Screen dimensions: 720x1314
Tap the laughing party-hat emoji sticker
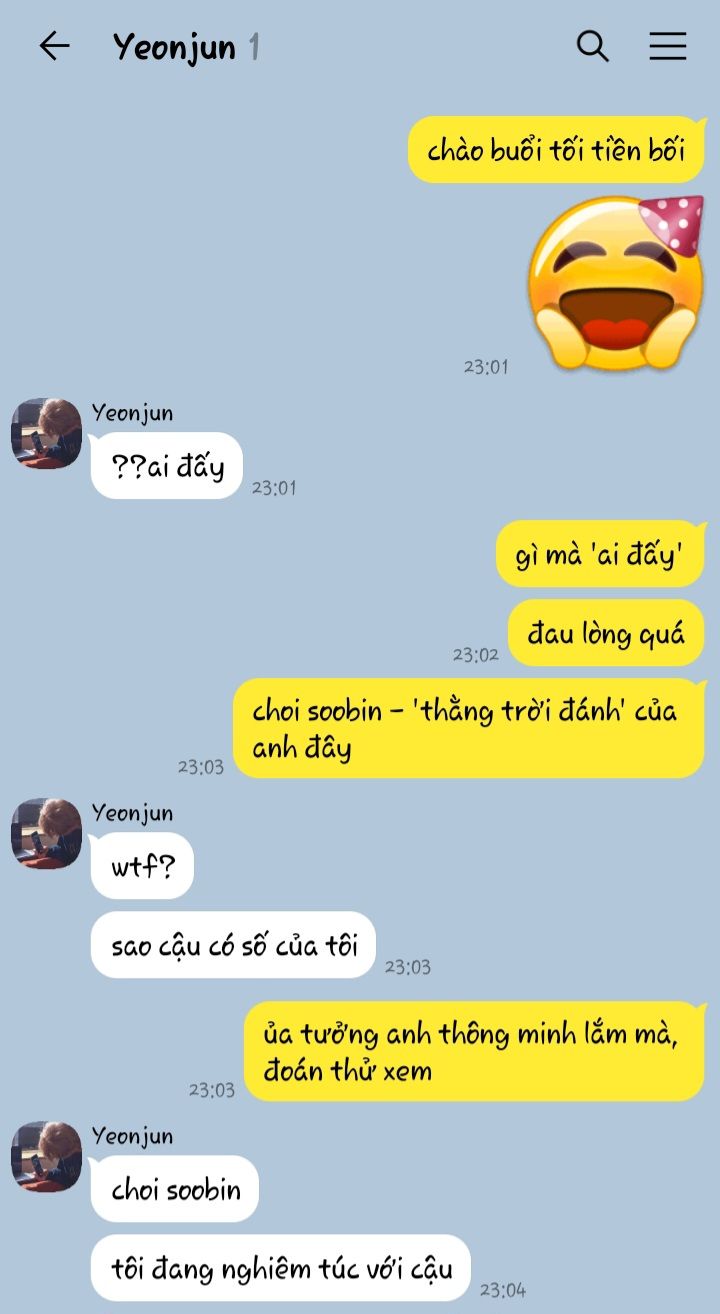click(614, 284)
